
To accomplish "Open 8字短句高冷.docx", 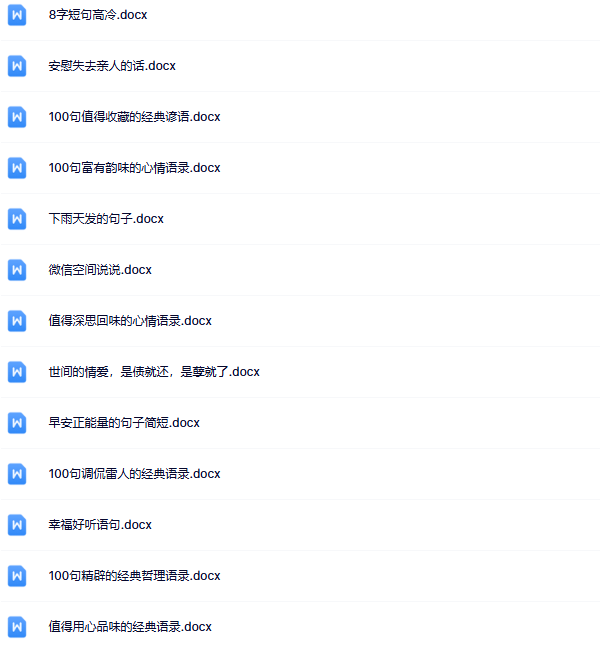I will coord(98,15).
